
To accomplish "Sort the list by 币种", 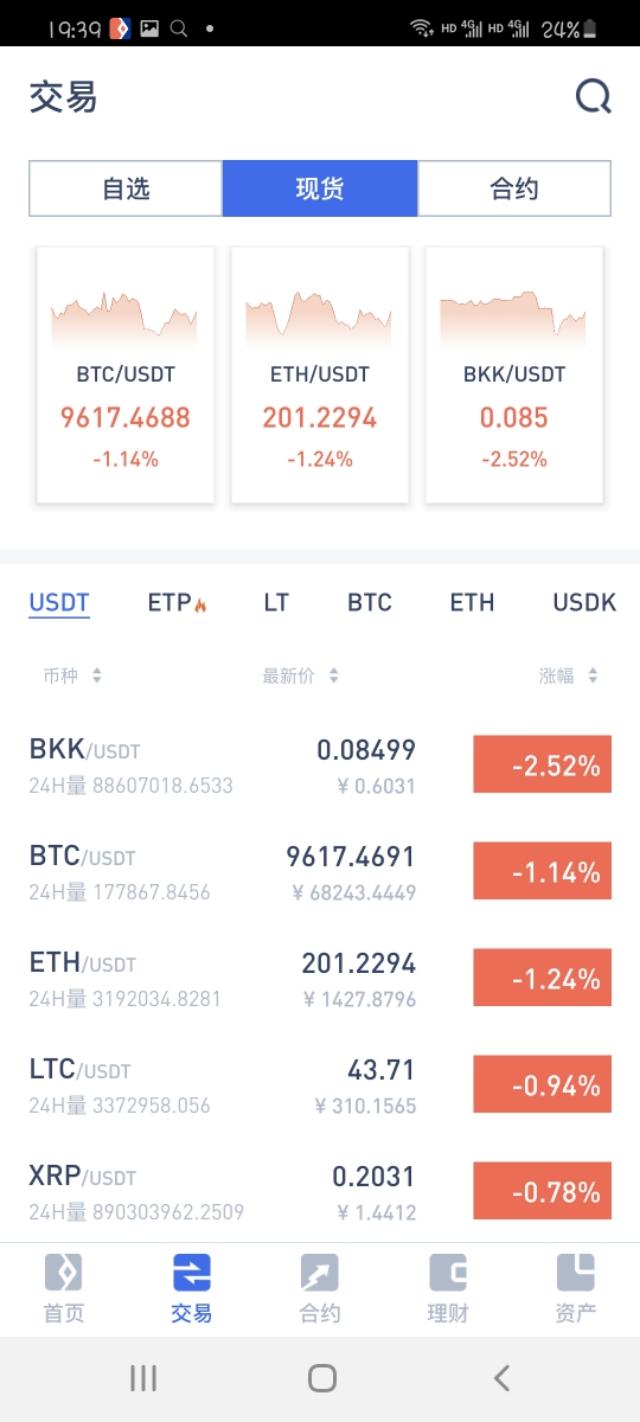I will point(72,676).
